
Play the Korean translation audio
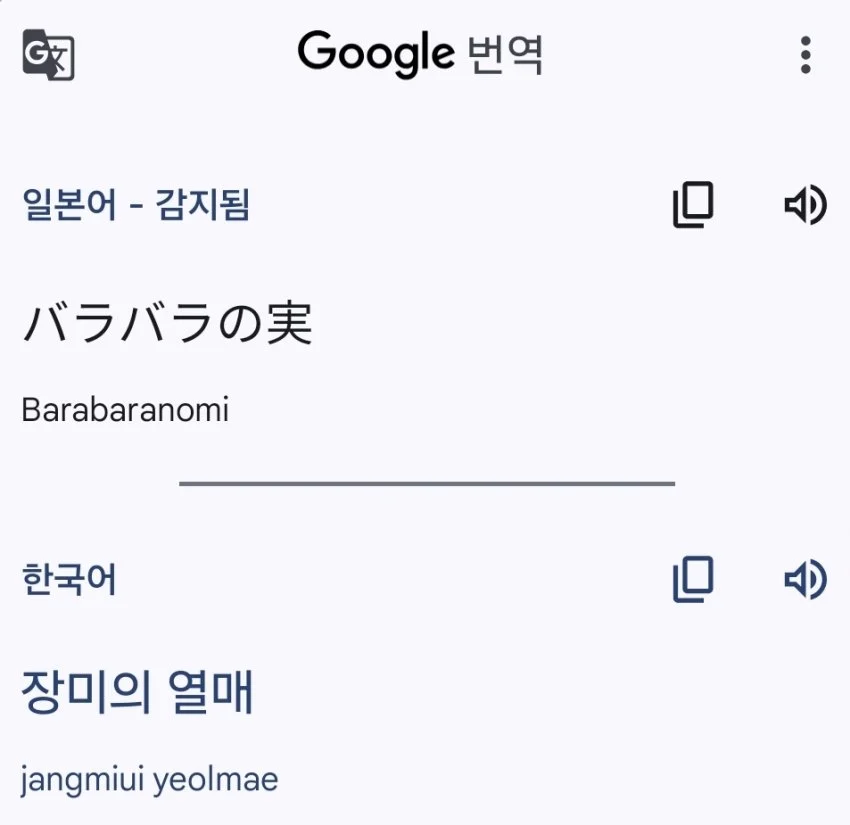click(804, 580)
